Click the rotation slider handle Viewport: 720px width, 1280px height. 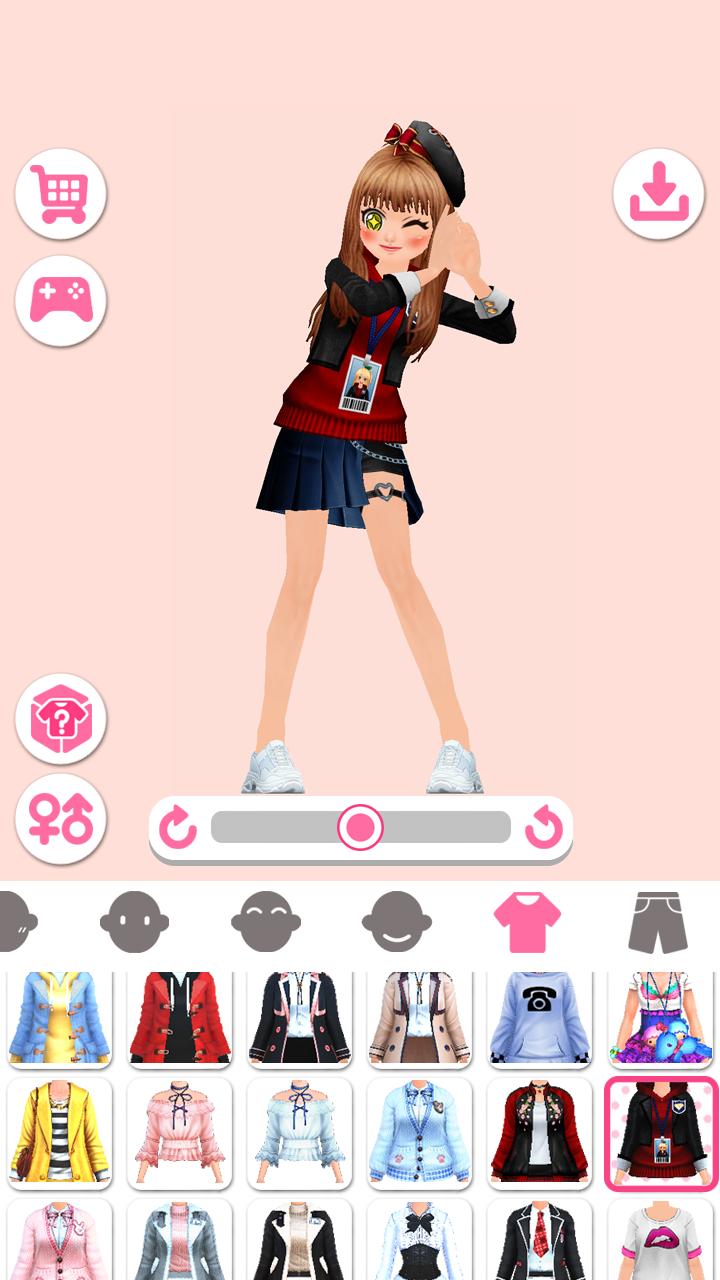pyautogui.click(x=359, y=828)
